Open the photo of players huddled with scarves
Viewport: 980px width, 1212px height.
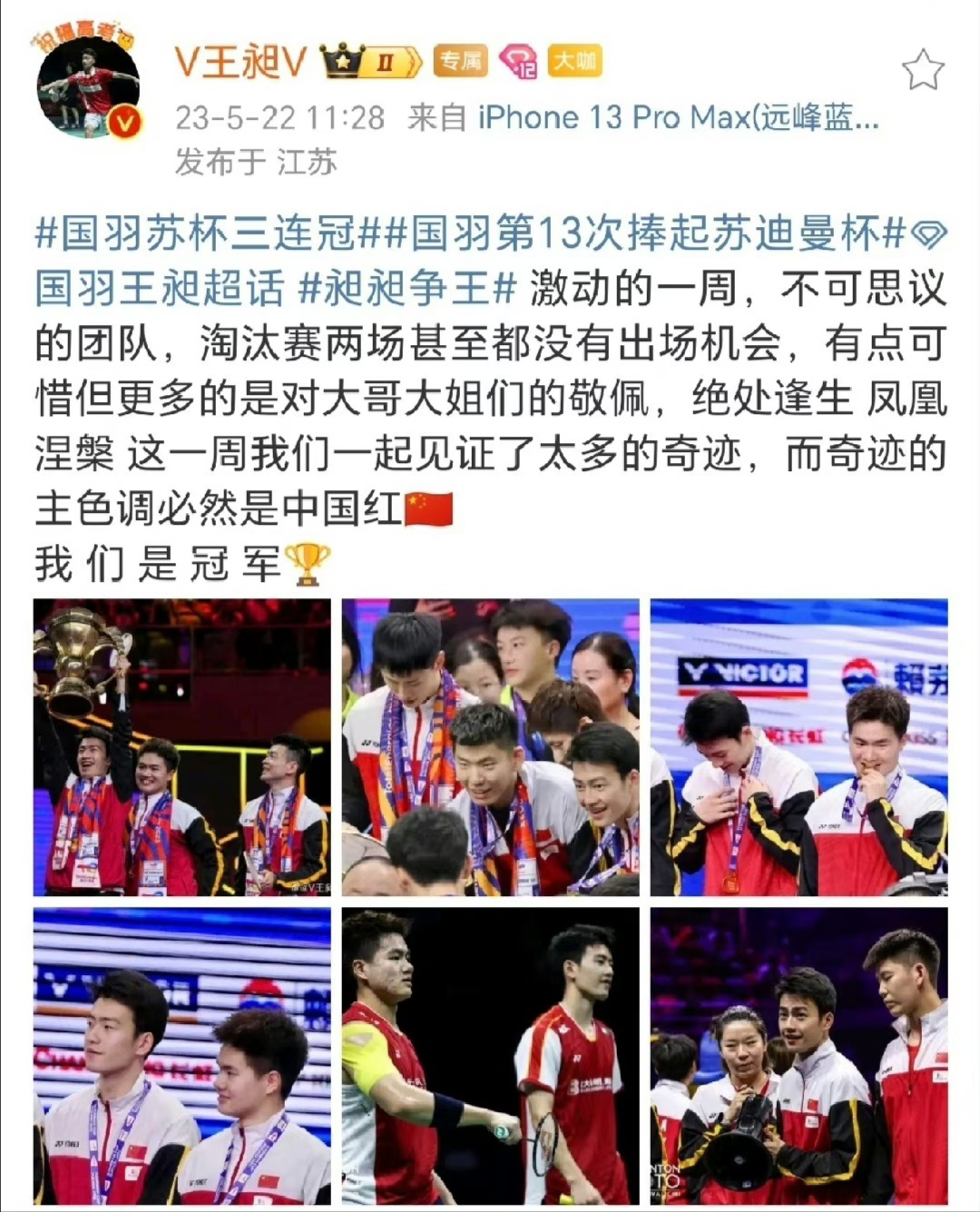tap(490, 747)
